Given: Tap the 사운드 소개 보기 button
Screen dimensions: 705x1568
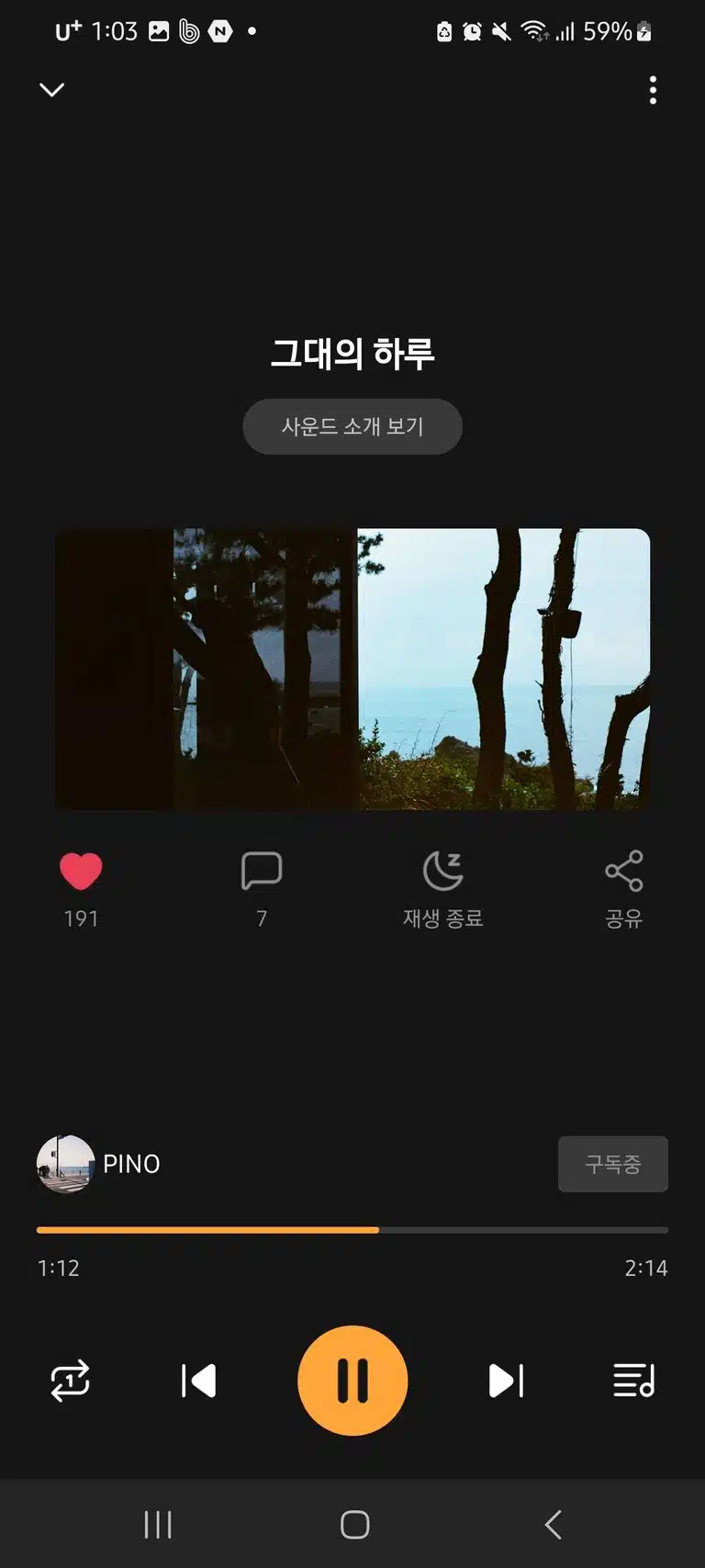Looking at the screenshot, I should (x=352, y=426).
